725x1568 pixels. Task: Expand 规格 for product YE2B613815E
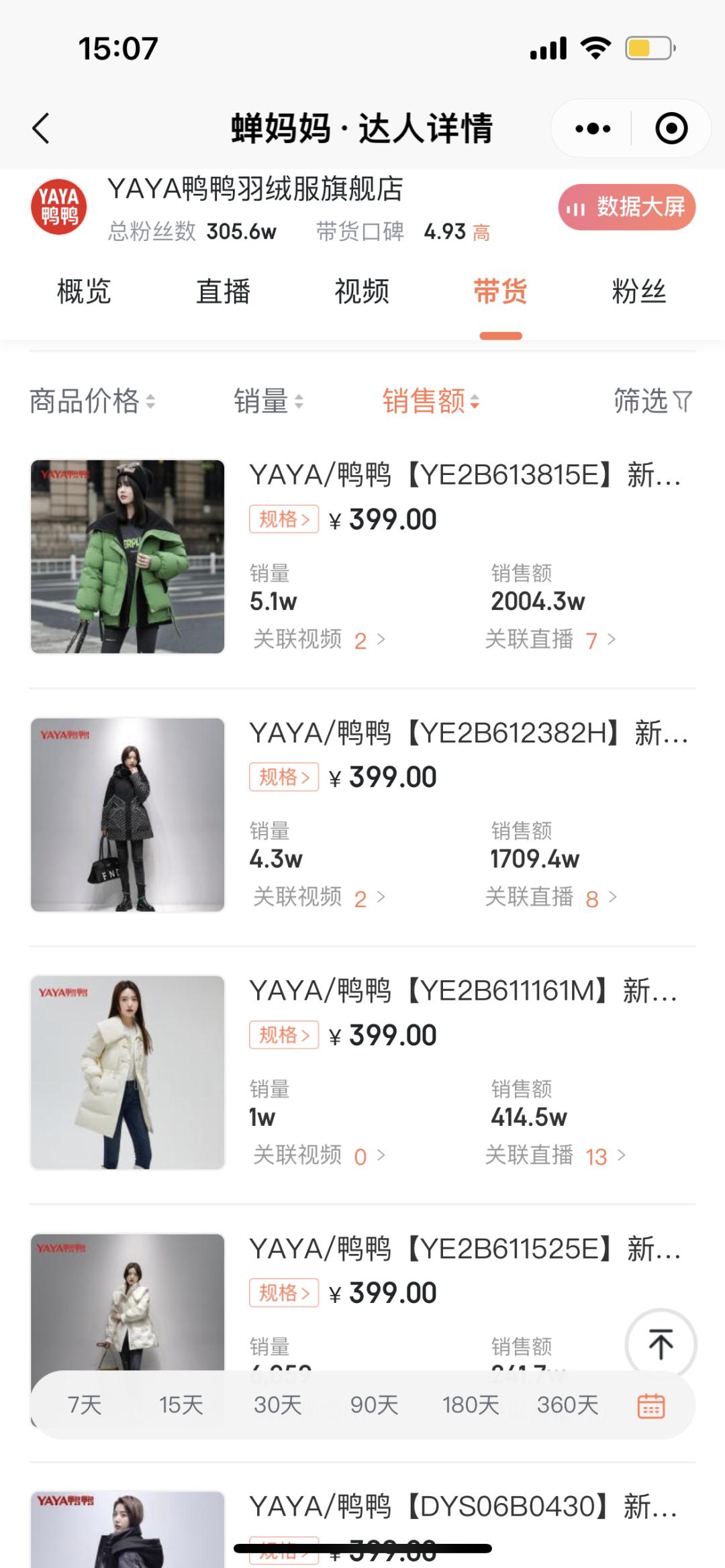click(283, 518)
